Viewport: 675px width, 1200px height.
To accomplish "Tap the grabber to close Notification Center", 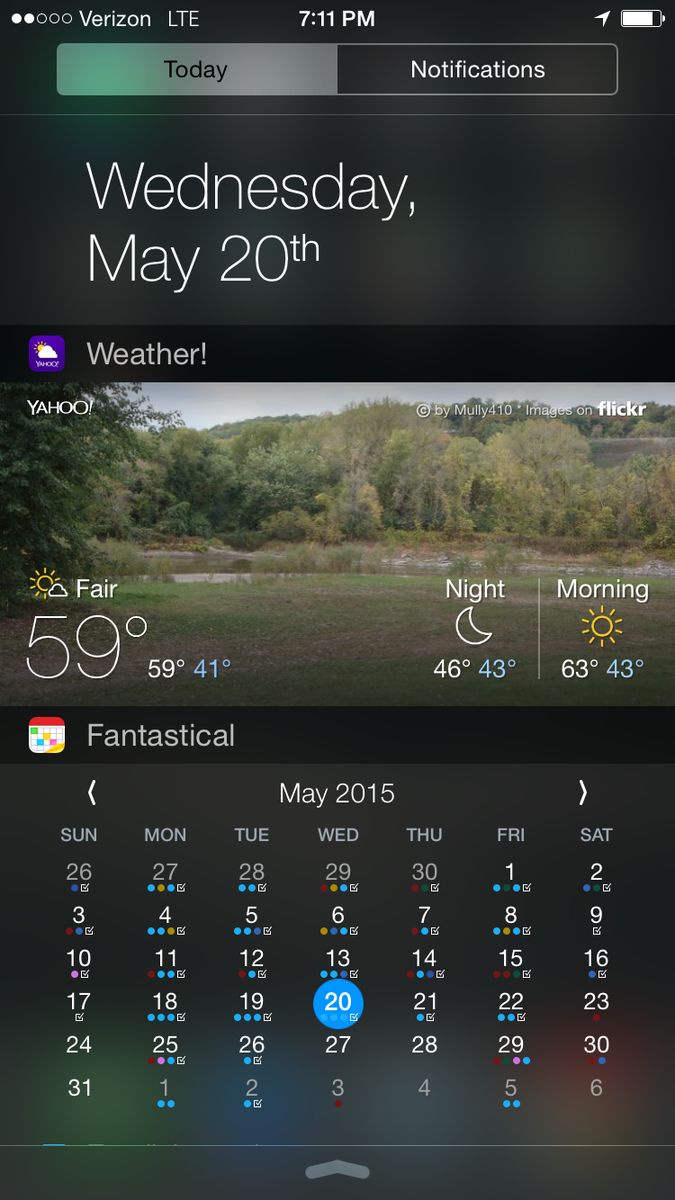I will coord(337,1169).
